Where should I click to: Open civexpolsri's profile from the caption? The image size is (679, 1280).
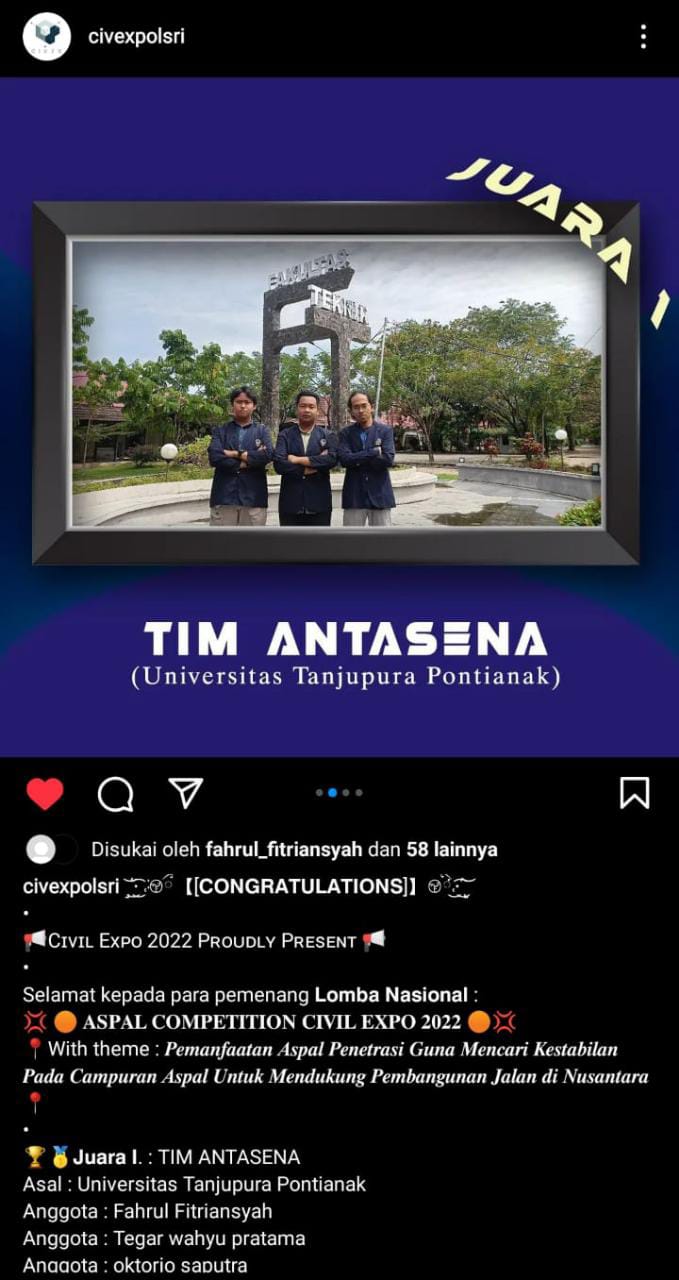pos(71,886)
